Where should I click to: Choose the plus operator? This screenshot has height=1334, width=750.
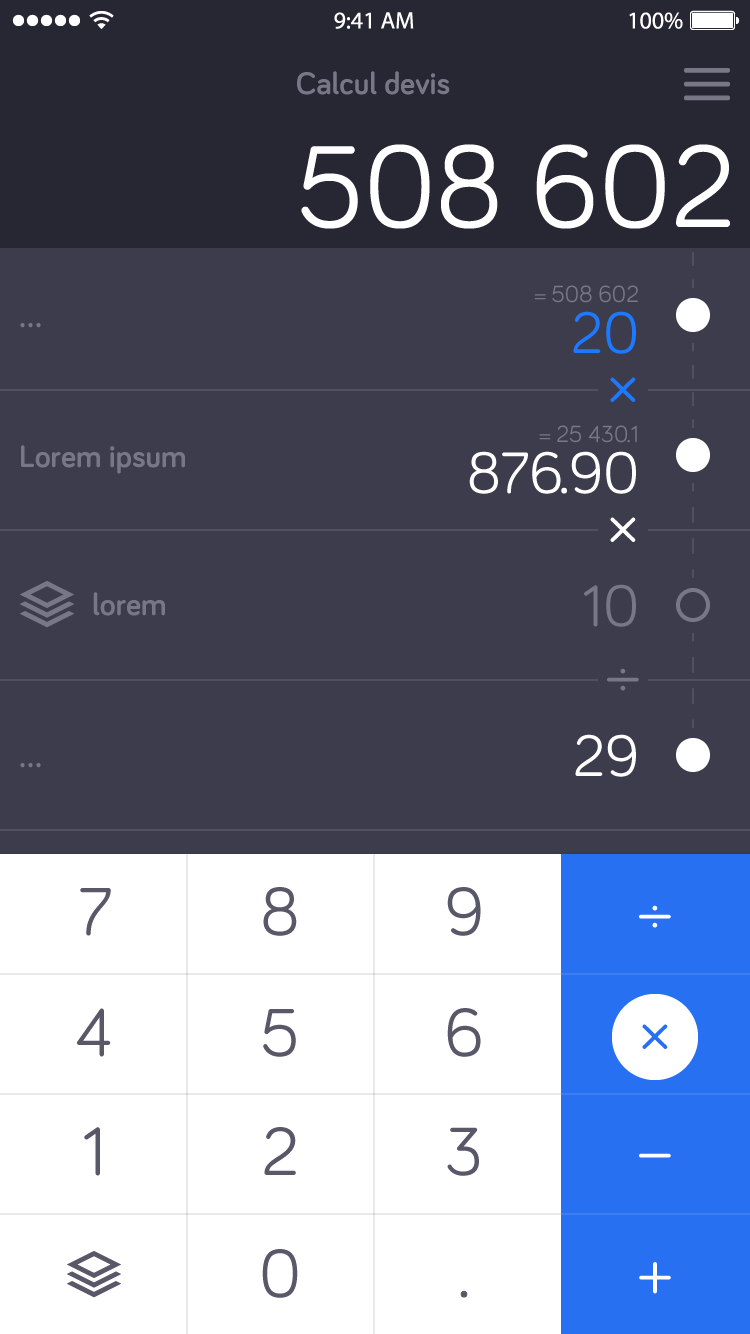(655, 1274)
